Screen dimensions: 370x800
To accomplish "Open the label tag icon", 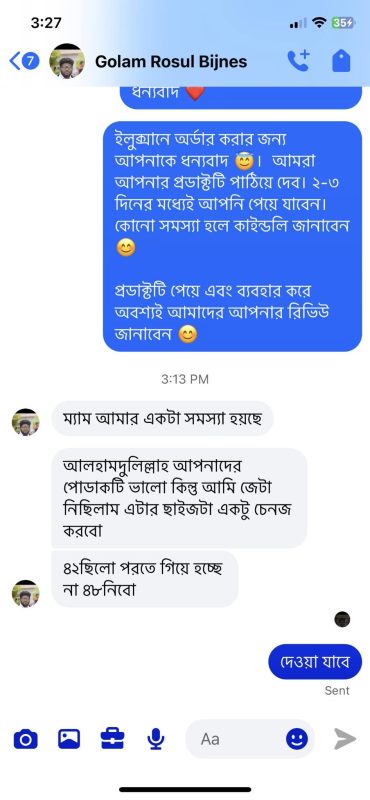I will [x=341, y=61].
